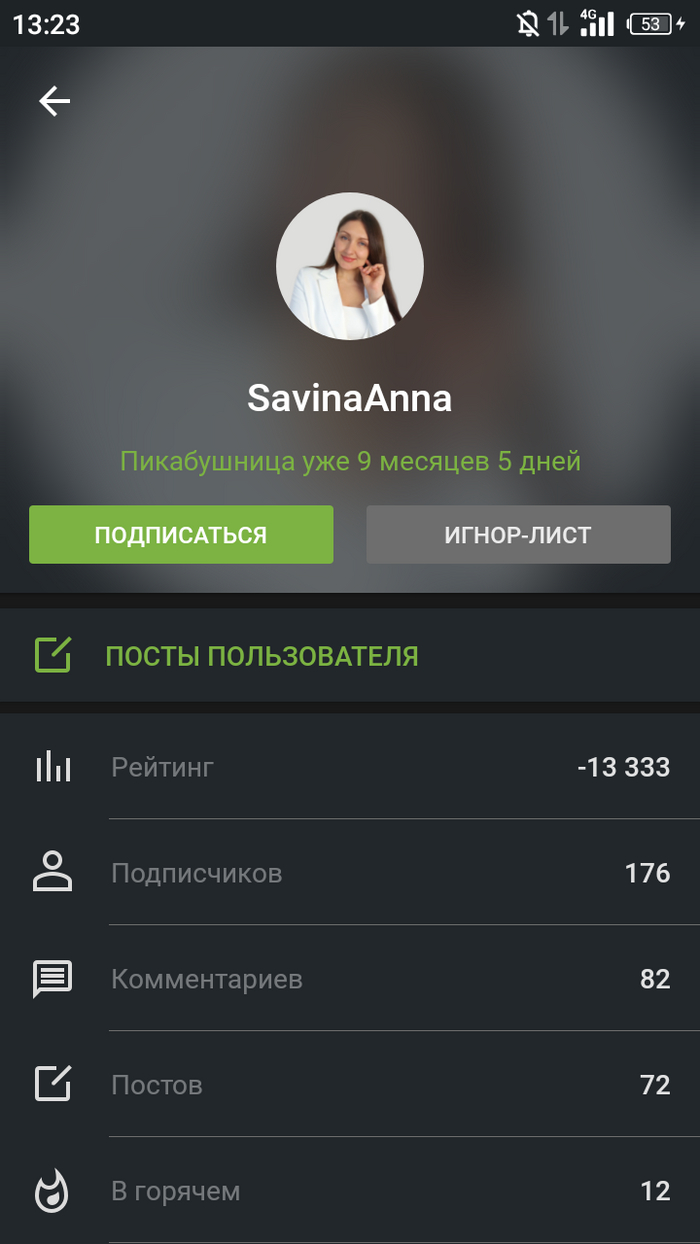The image size is (700, 1244).
Task: Go back using the arrow icon
Action: click(x=54, y=101)
